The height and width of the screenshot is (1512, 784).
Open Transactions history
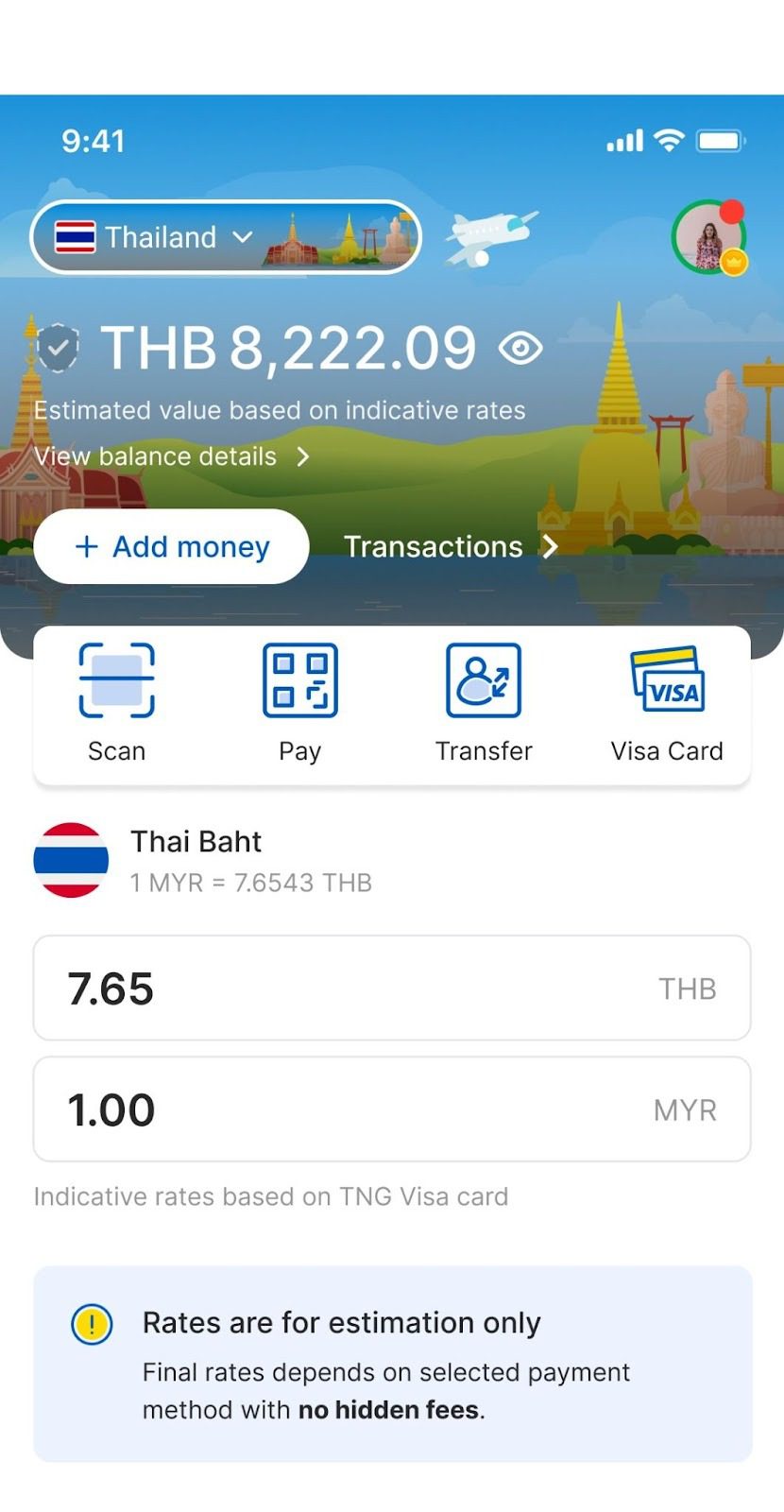click(450, 546)
